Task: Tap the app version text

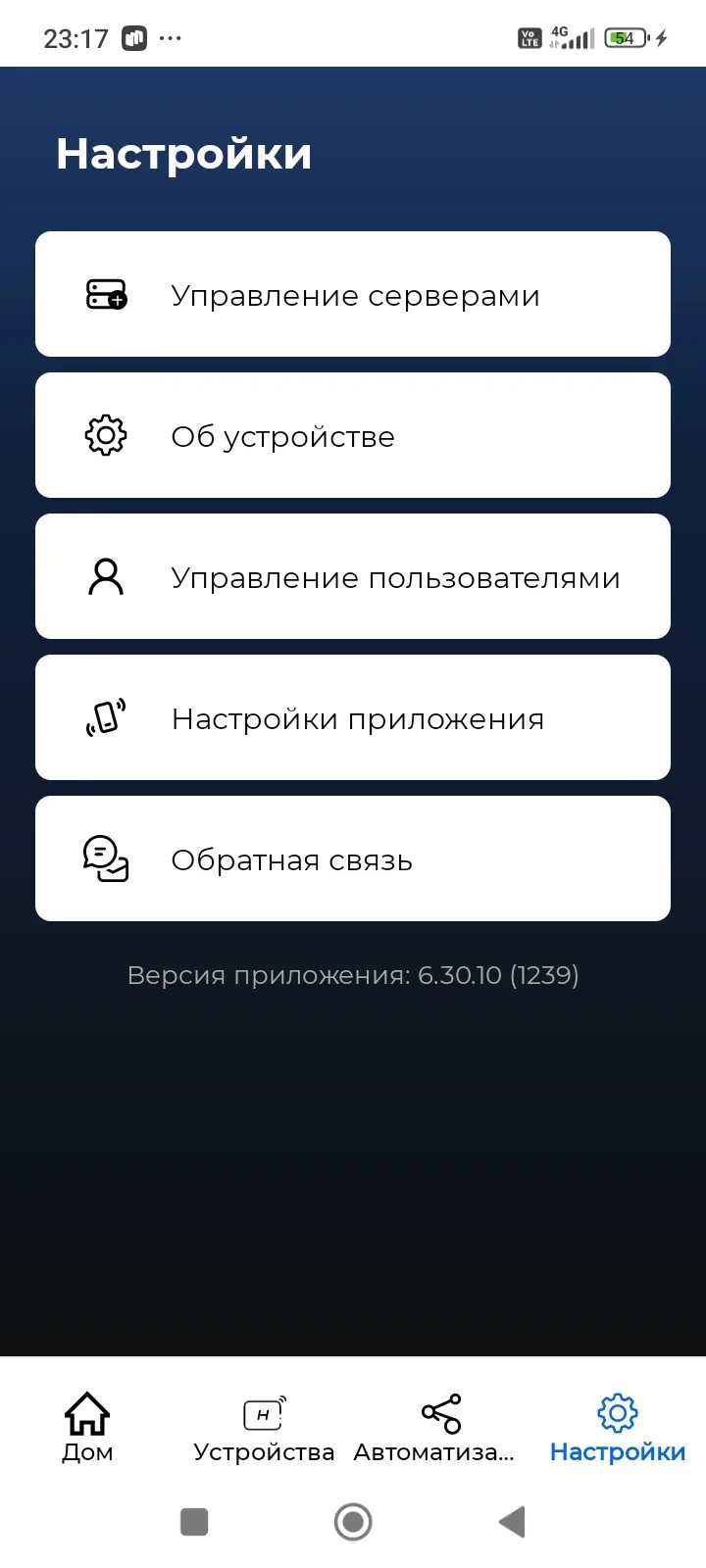Action: tap(353, 975)
